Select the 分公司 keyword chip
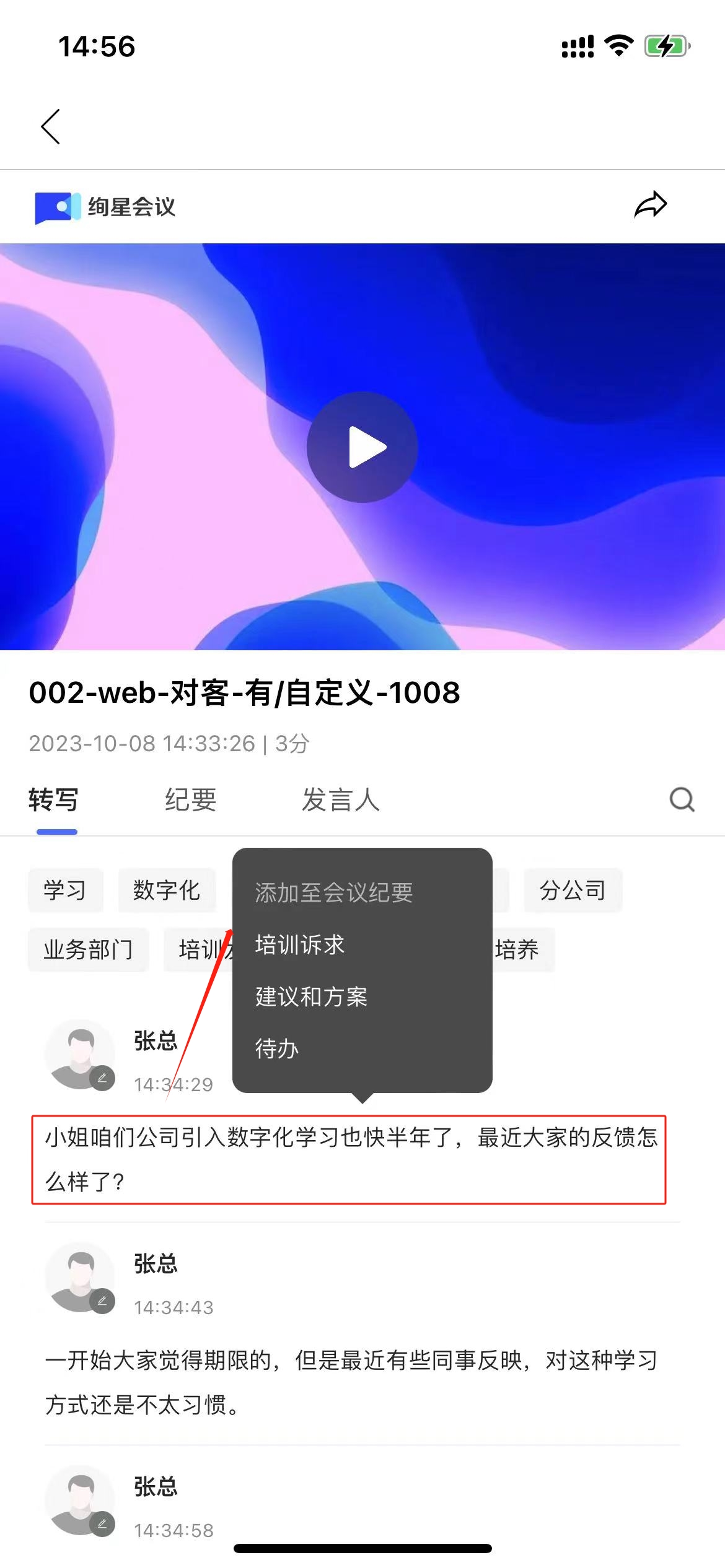This screenshot has height=1568, width=725. tap(573, 891)
